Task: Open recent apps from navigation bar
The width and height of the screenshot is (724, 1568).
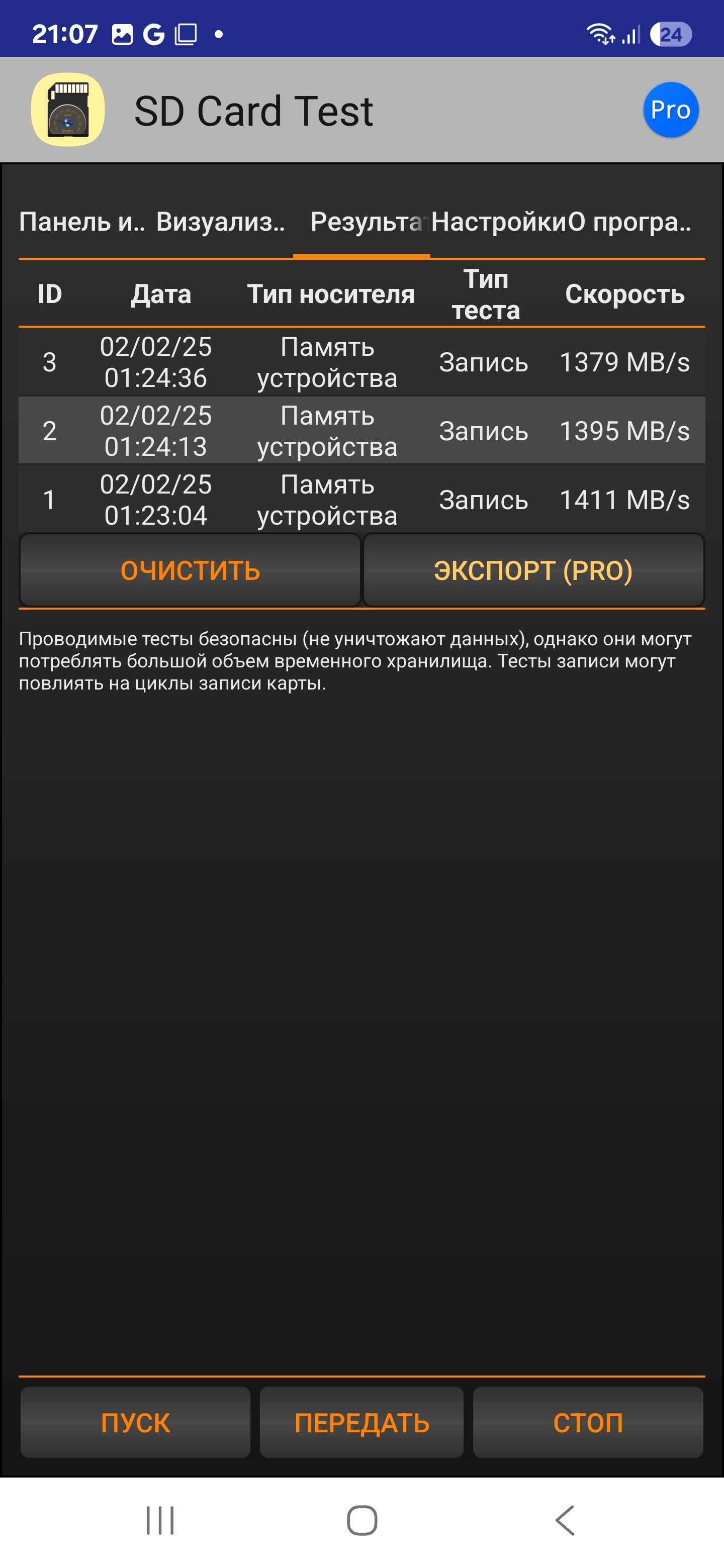Action: 160,1521
